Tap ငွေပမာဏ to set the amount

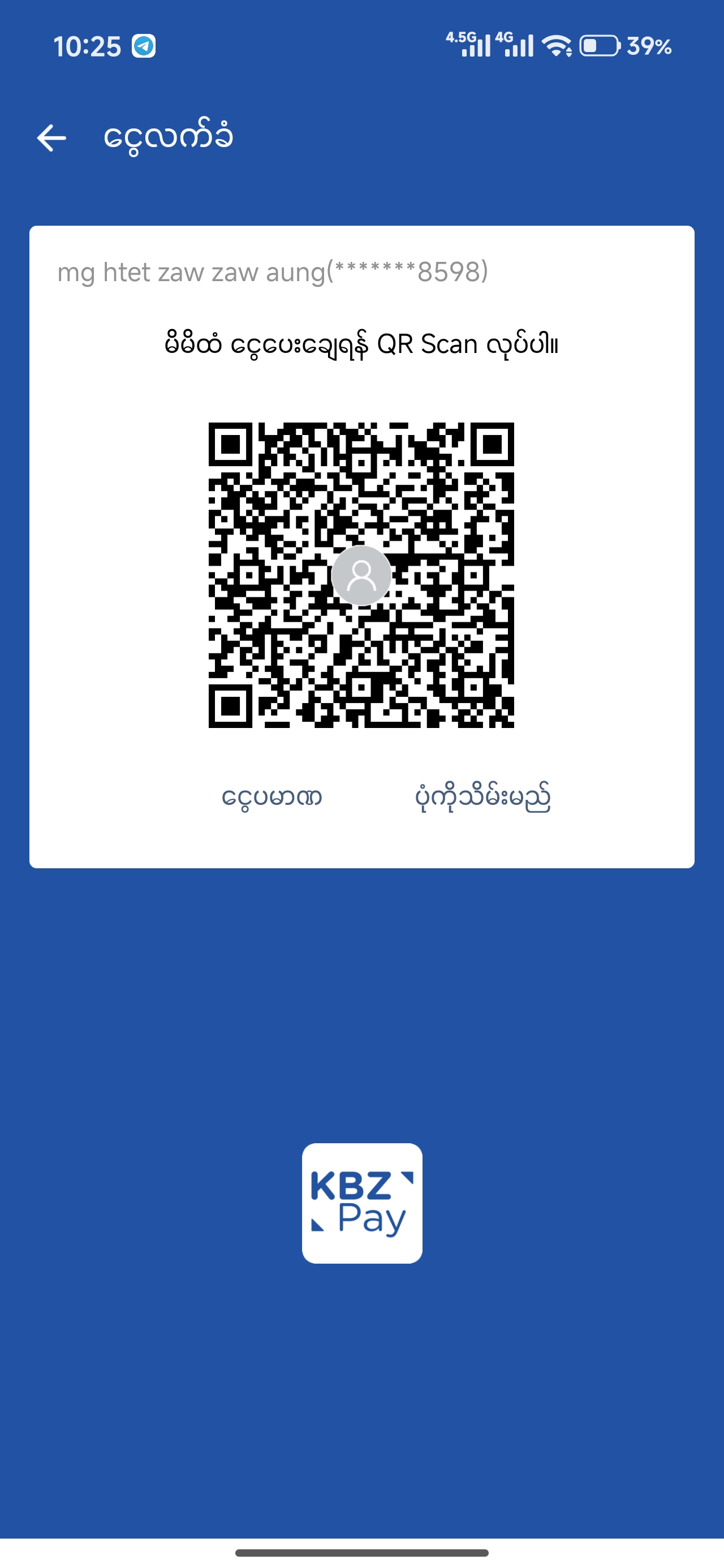[x=271, y=797]
